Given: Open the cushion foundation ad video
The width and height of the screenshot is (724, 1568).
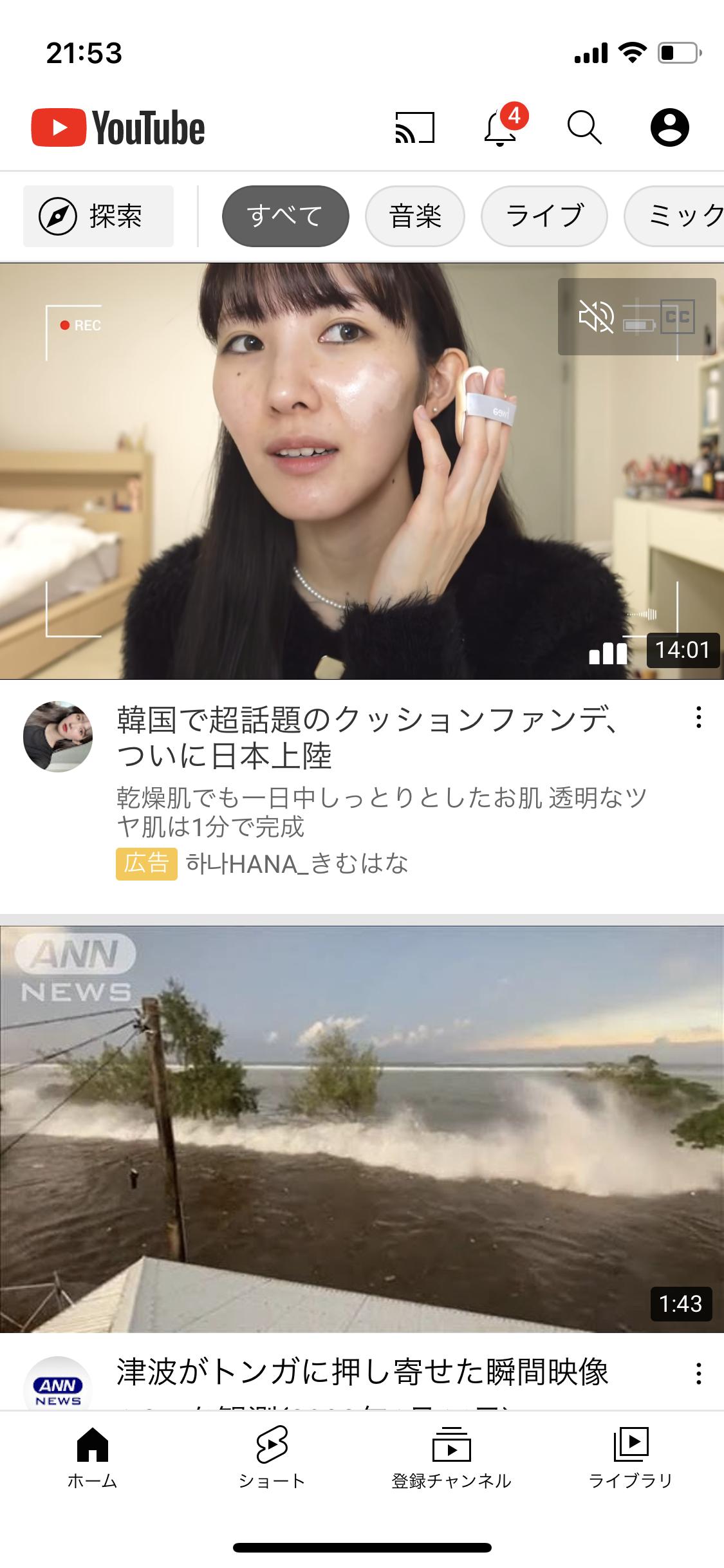Looking at the screenshot, I should click(x=360, y=470).
